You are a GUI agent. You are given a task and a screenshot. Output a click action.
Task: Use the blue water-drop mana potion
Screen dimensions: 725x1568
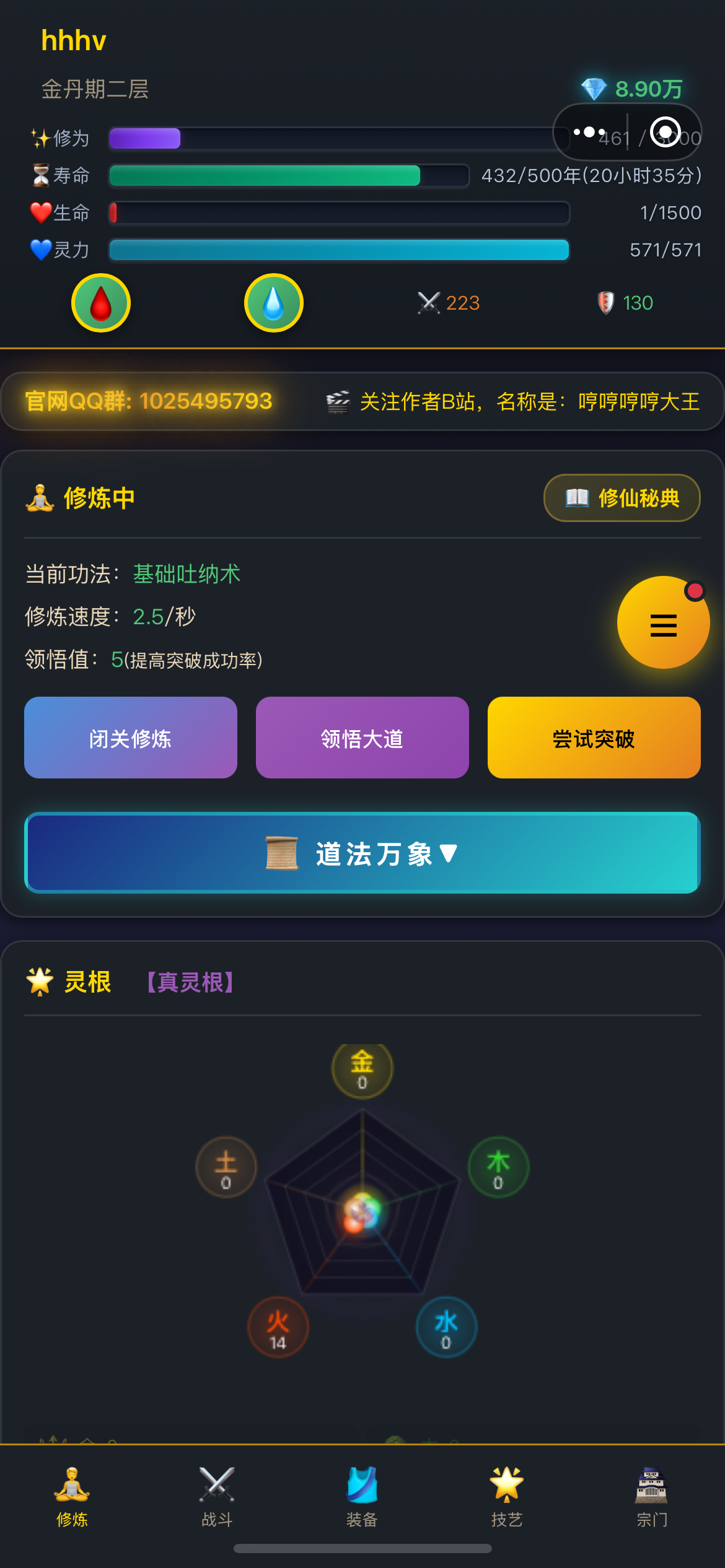(x=273, y=303)
